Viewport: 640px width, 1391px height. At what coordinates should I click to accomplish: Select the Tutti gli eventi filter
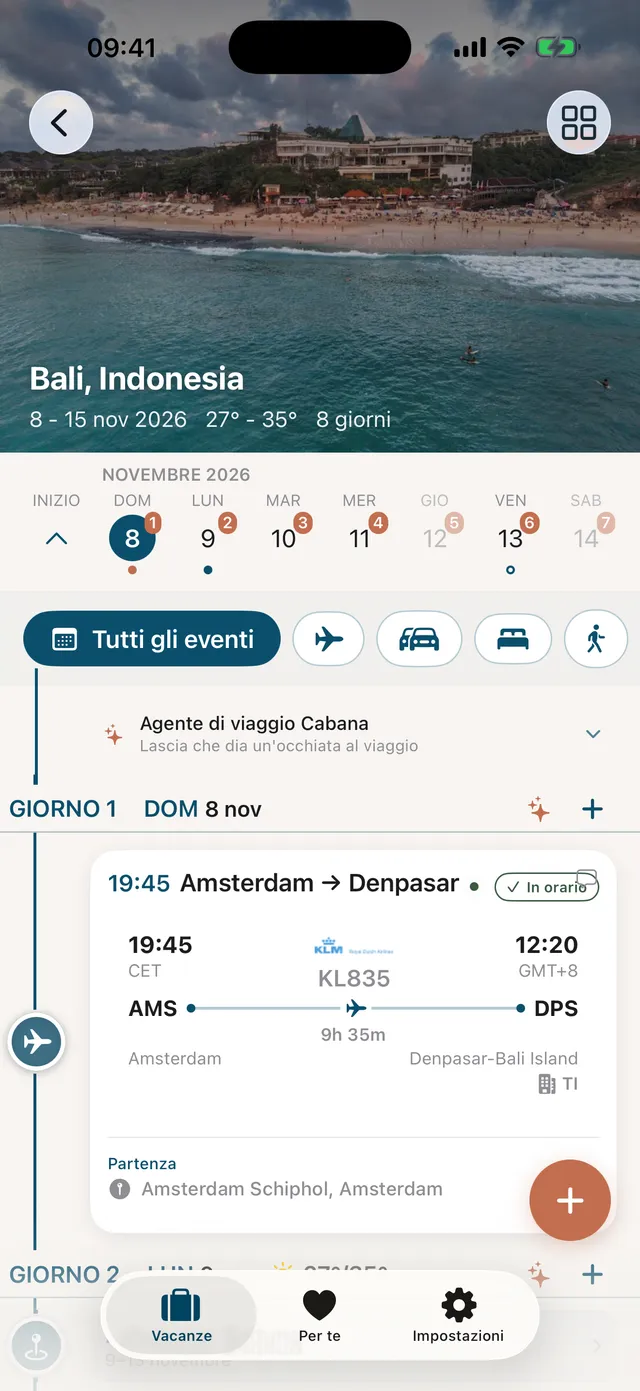pyautogui.click(x=152, y=639)
